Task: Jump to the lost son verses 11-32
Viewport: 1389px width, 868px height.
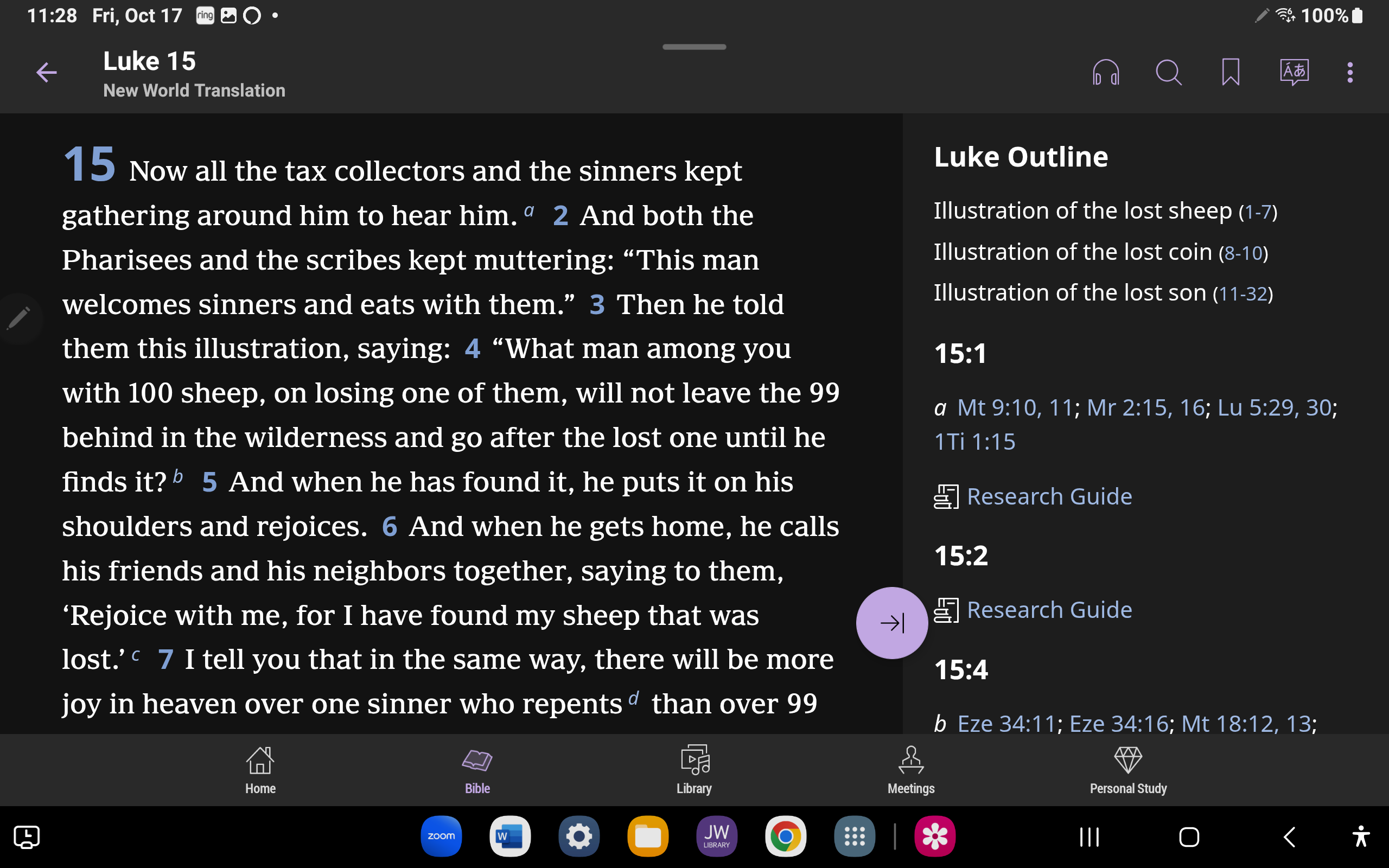Action: click(1243, 294)
